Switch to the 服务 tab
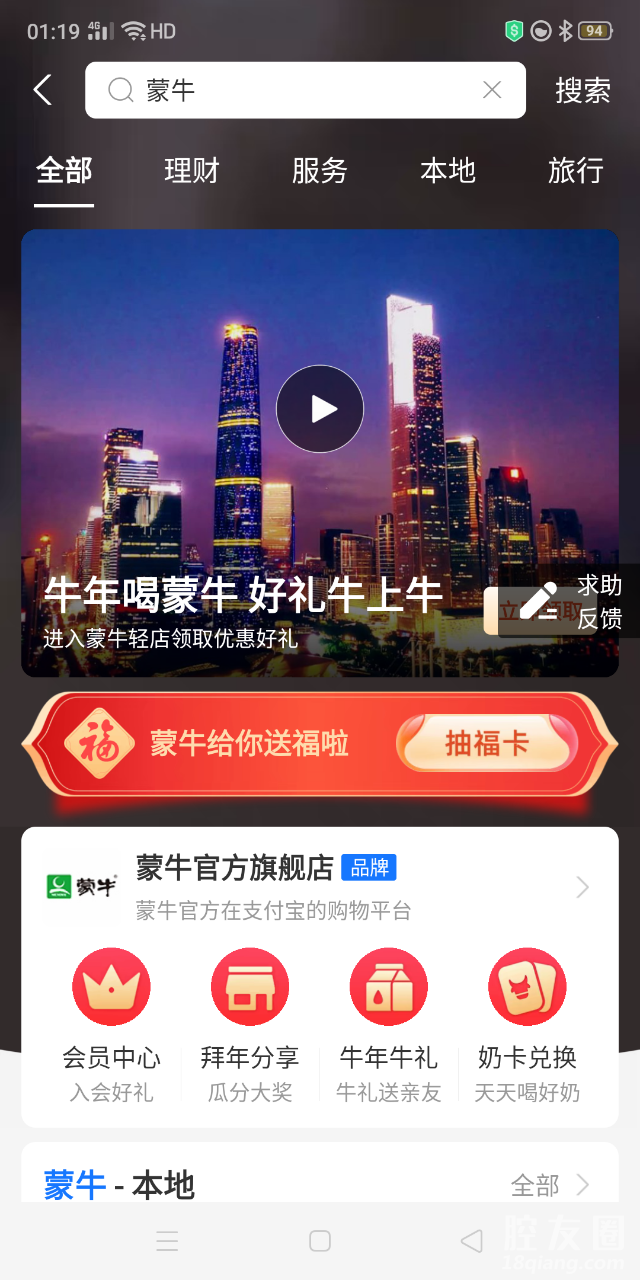The image size is (640, 1280). click(320, 171)
